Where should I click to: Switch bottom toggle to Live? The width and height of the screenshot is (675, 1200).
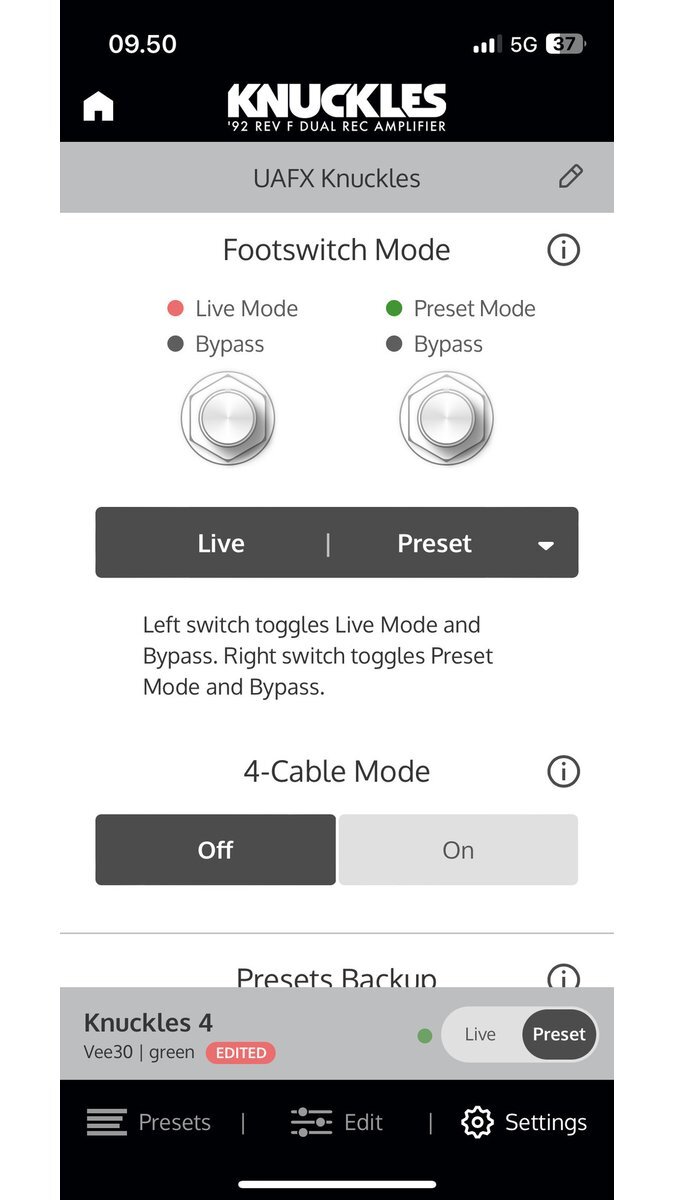coord(480,1034)
